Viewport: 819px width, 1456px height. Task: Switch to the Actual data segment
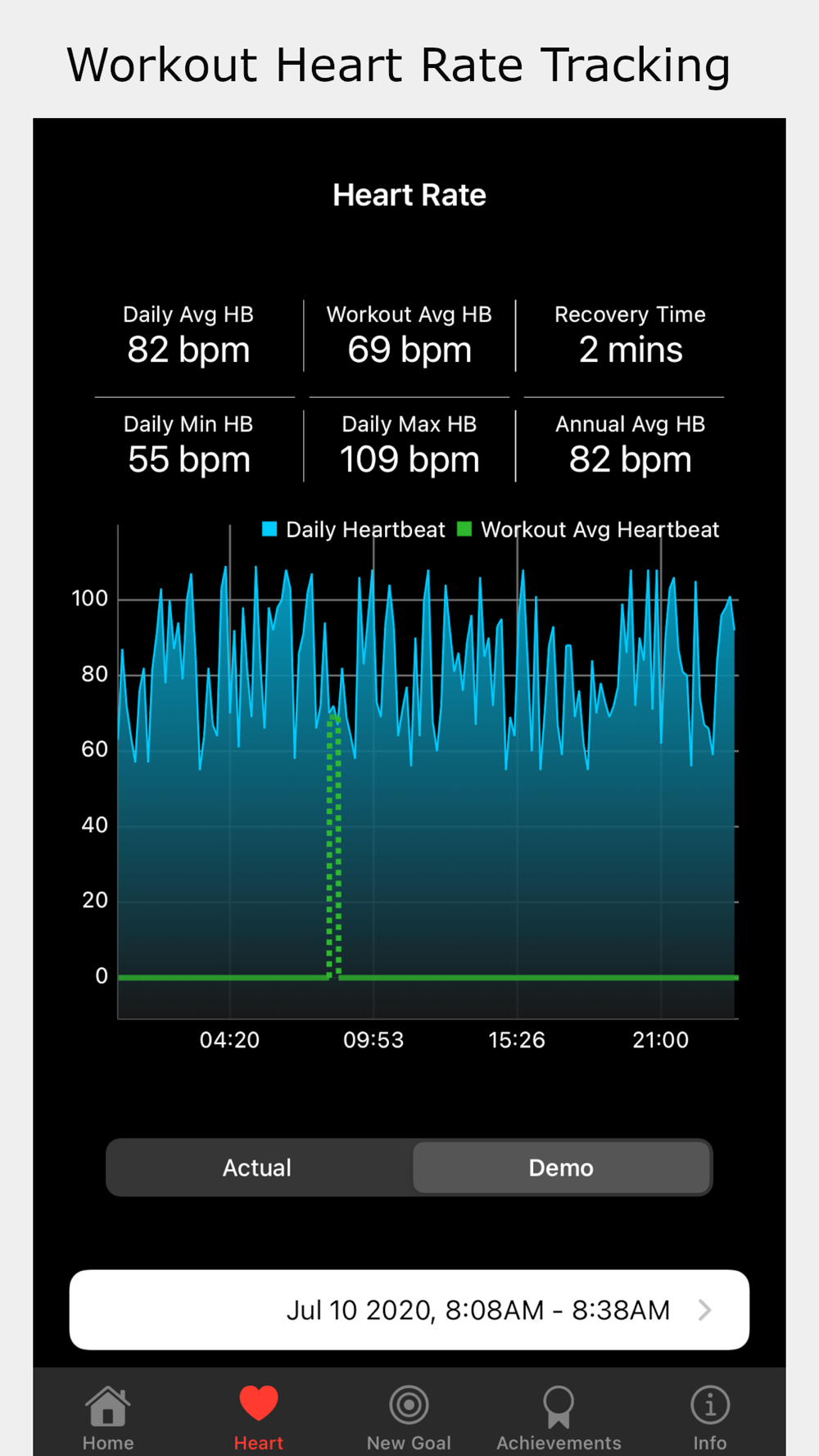(257, 1167)
